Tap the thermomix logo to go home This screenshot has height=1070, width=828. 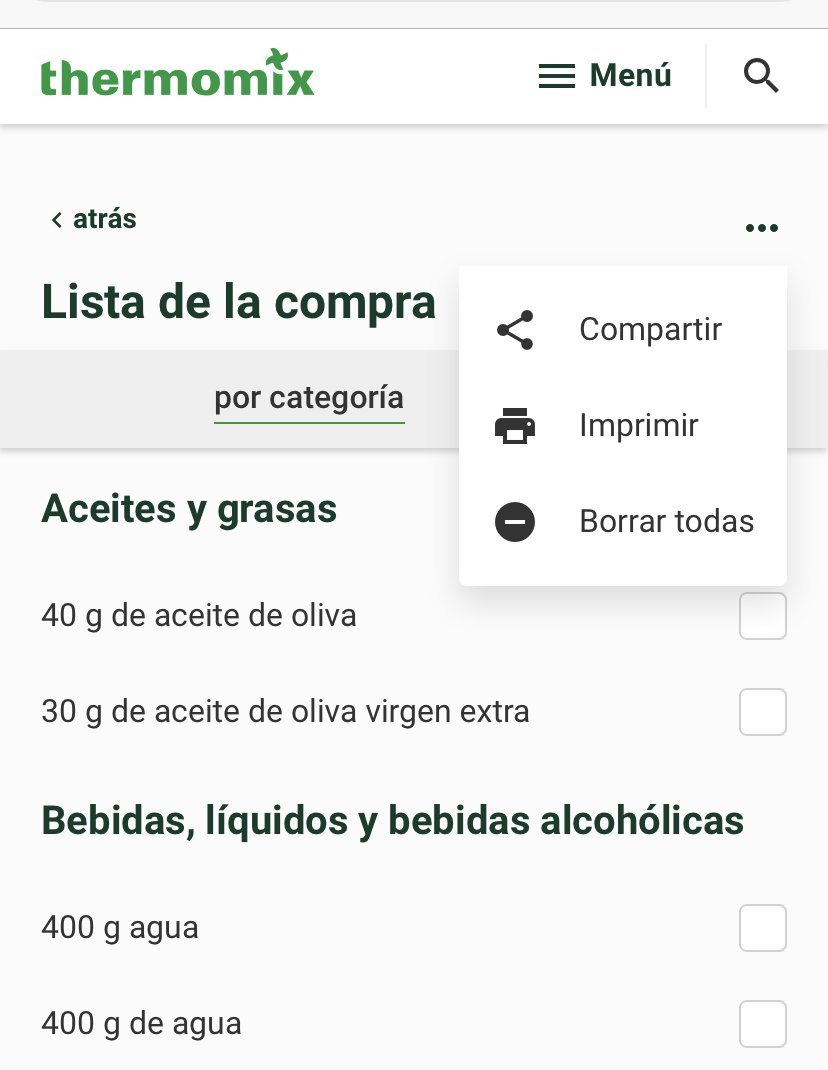pyautogui.click(x=177, y=75)
